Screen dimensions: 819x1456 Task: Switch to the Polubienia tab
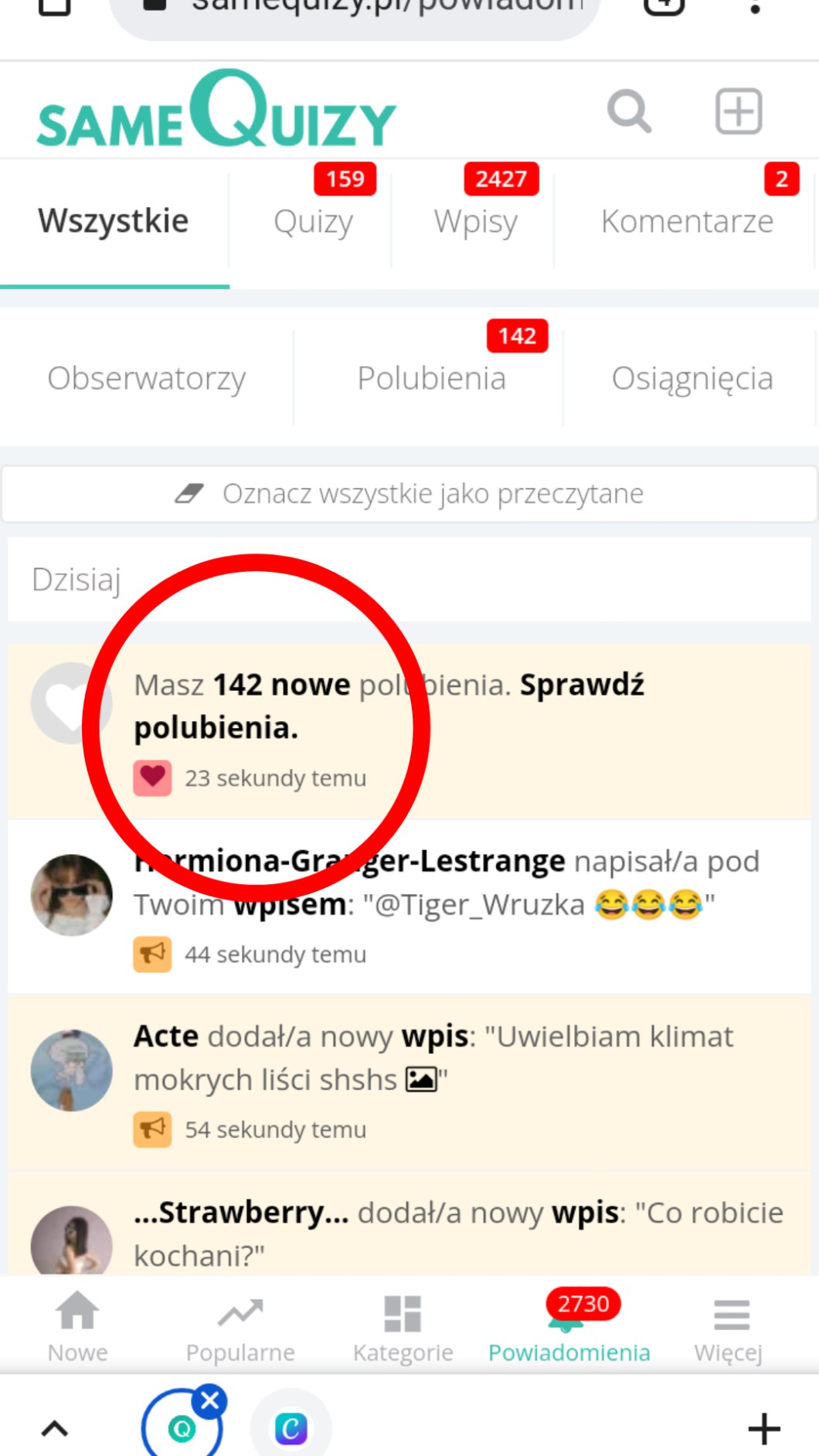431,379
